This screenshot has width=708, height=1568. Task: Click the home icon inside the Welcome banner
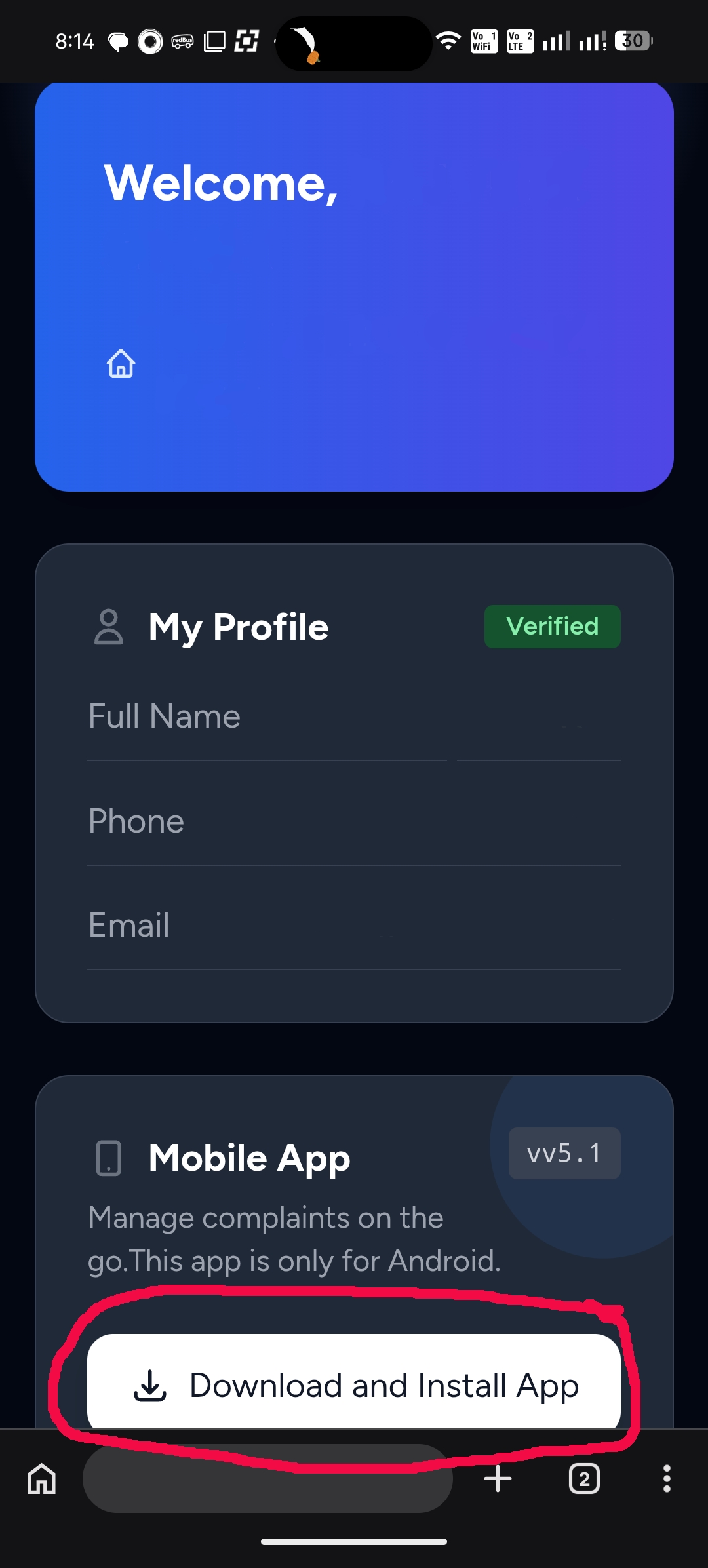tap(121, 364)
